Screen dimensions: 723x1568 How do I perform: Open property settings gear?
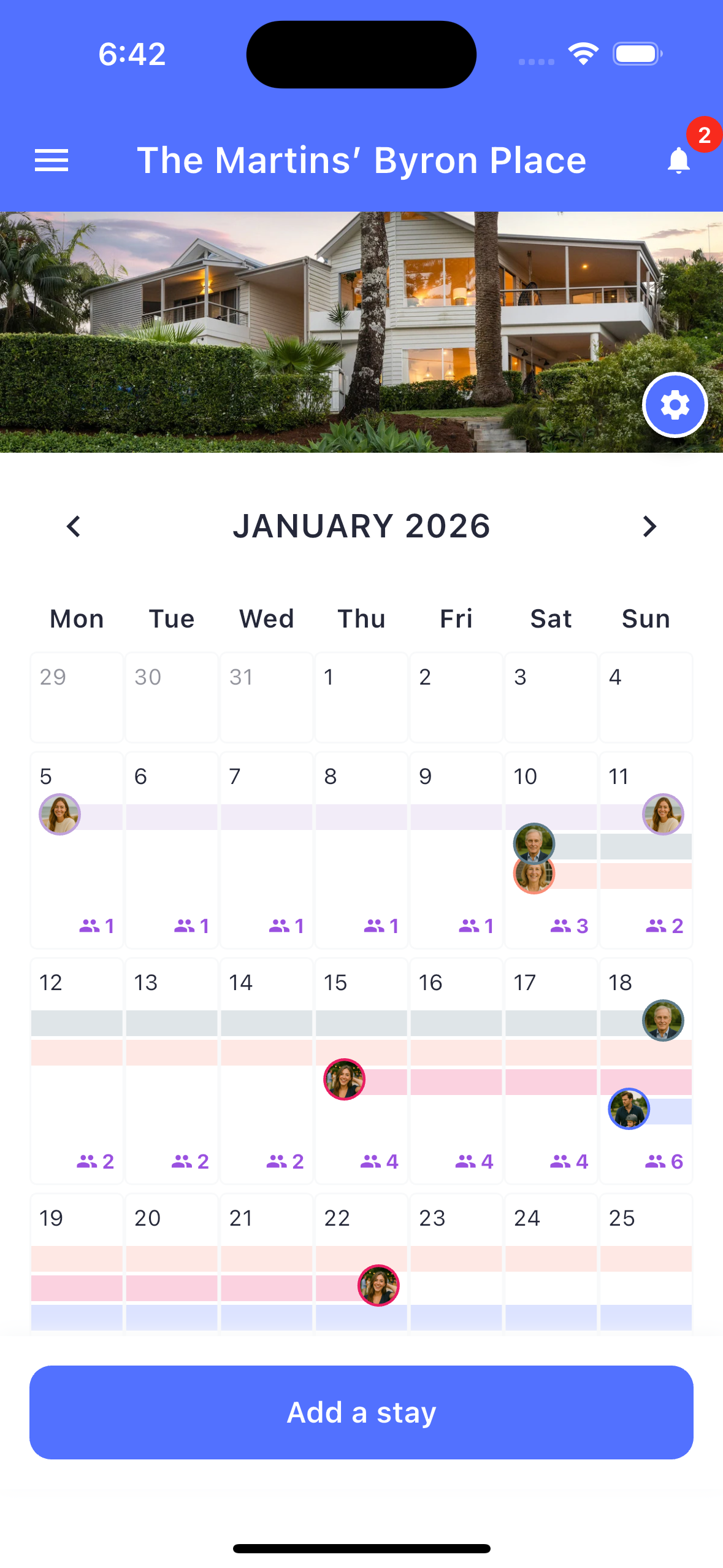(675, 405)
